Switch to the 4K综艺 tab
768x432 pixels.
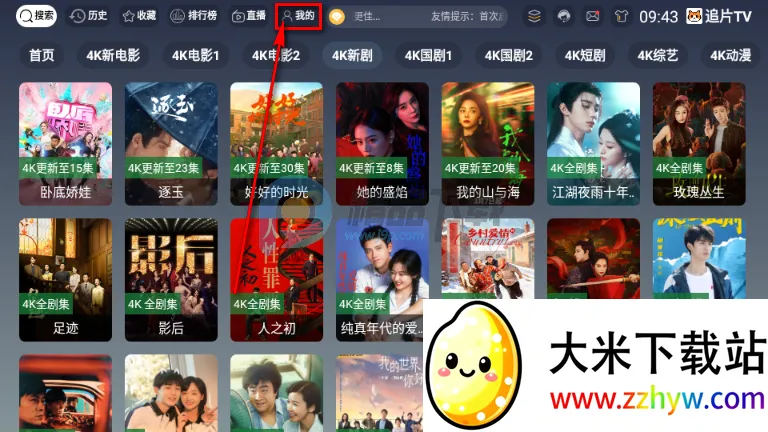[x=658, y=55]
